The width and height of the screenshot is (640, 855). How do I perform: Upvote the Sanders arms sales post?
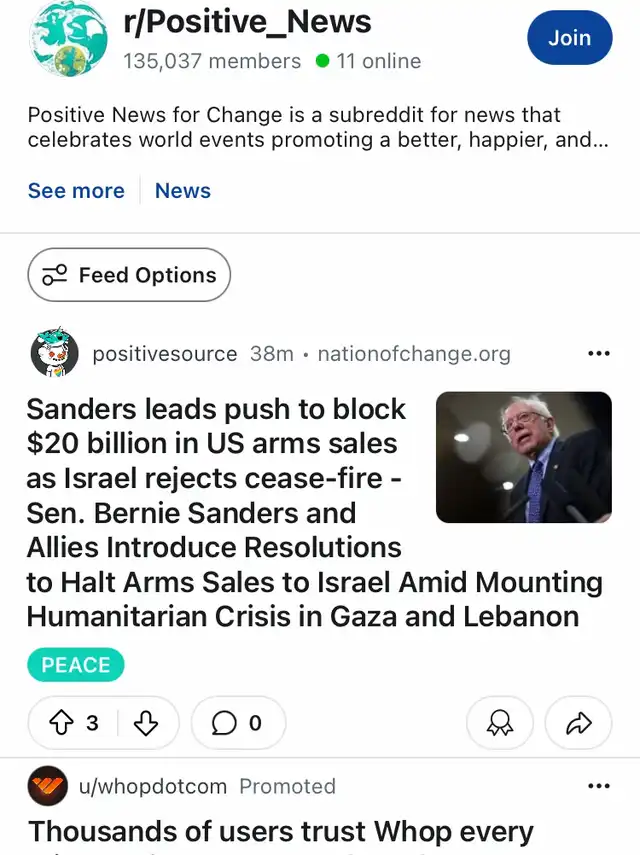[x=60, y=723]
